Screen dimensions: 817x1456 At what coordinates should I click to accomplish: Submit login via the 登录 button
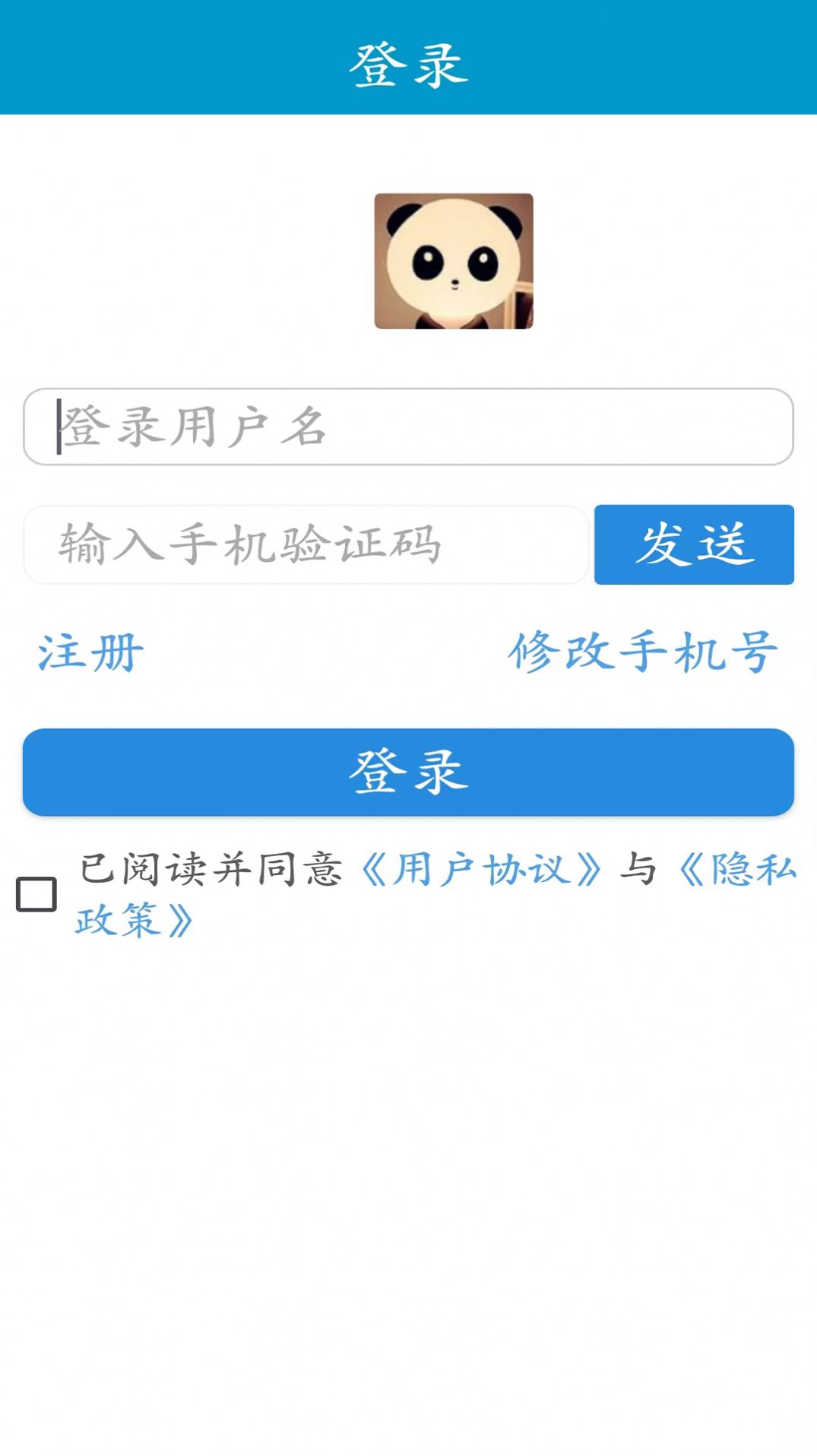tap(408, 772)
